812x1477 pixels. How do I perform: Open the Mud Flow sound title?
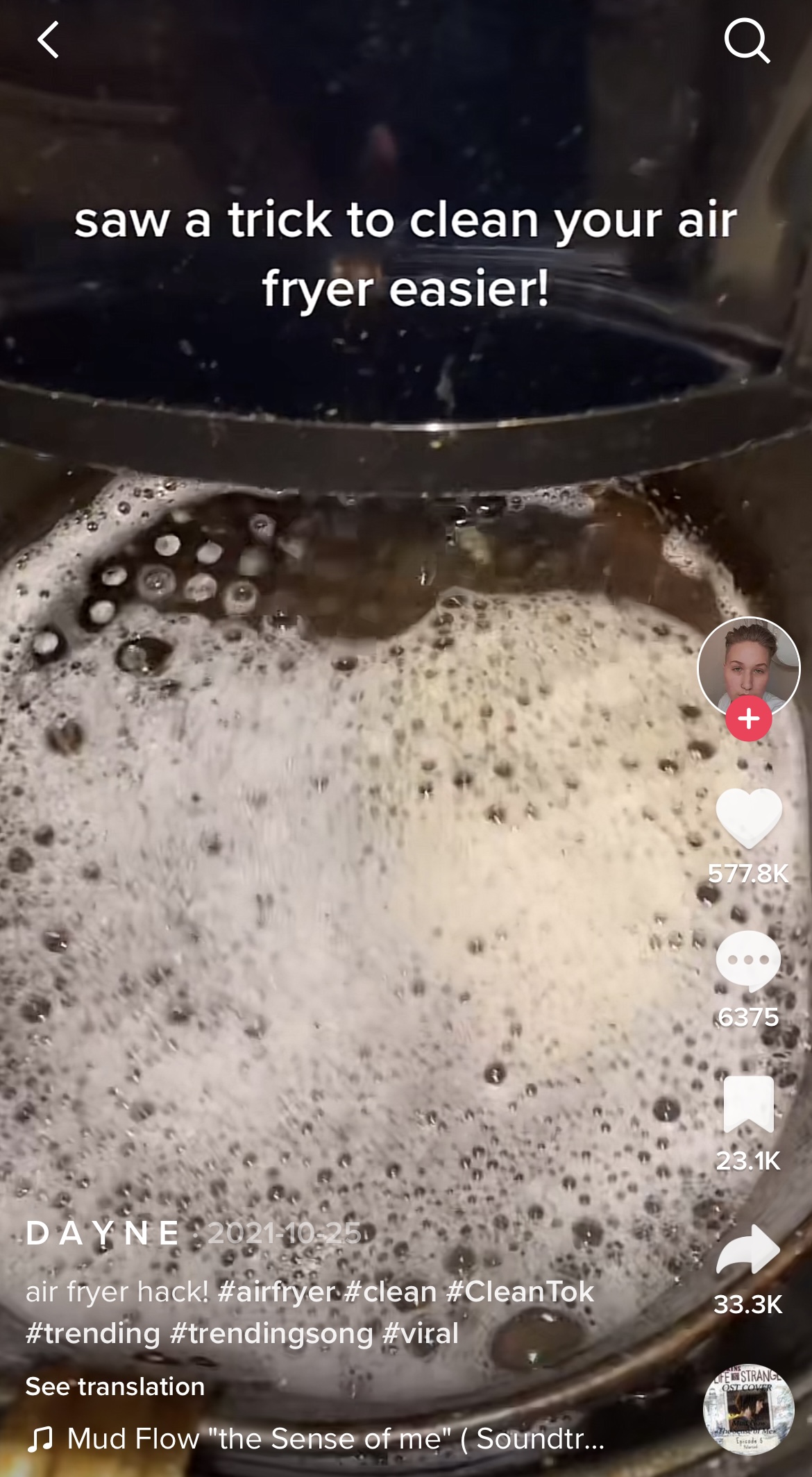tap(335, 1439)
